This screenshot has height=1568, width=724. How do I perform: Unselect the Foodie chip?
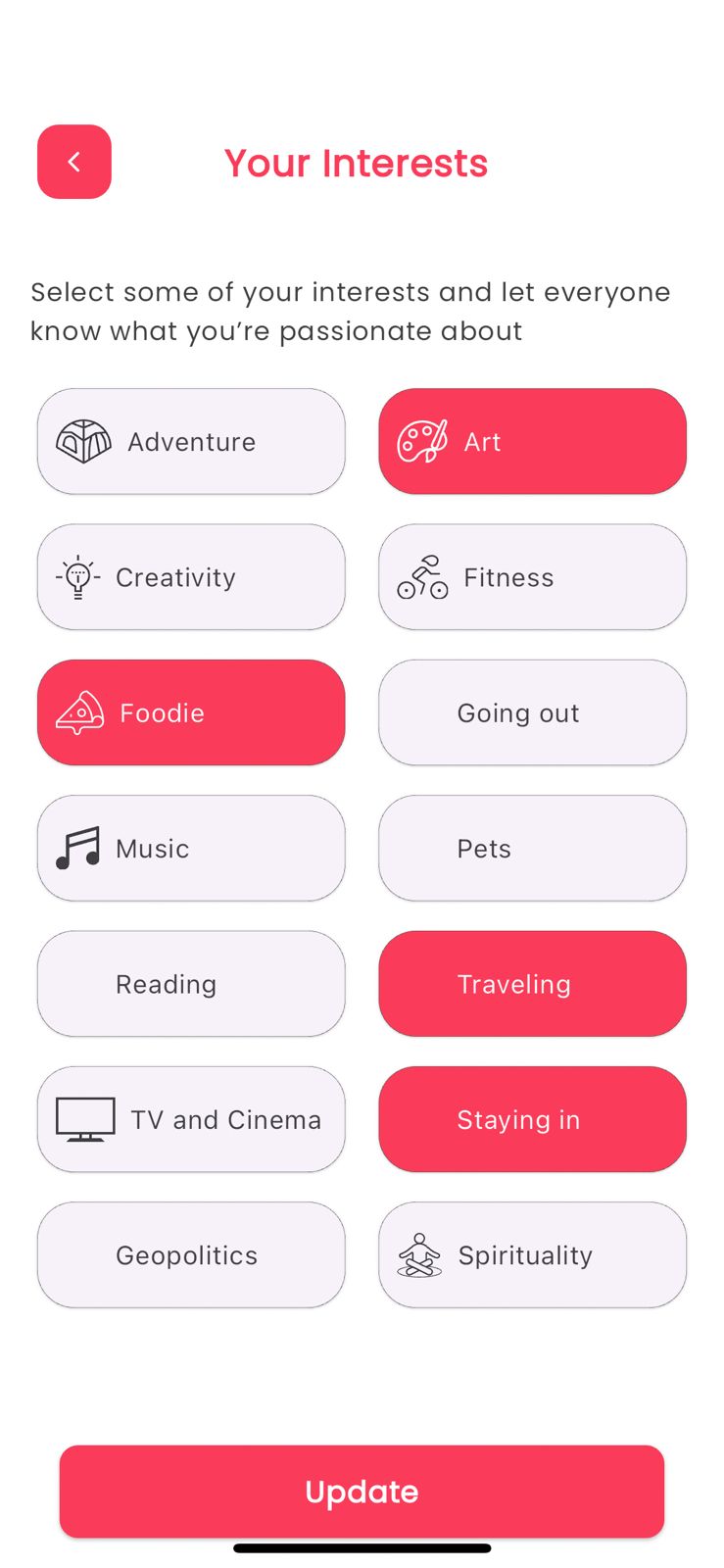[x=191, y=712]
